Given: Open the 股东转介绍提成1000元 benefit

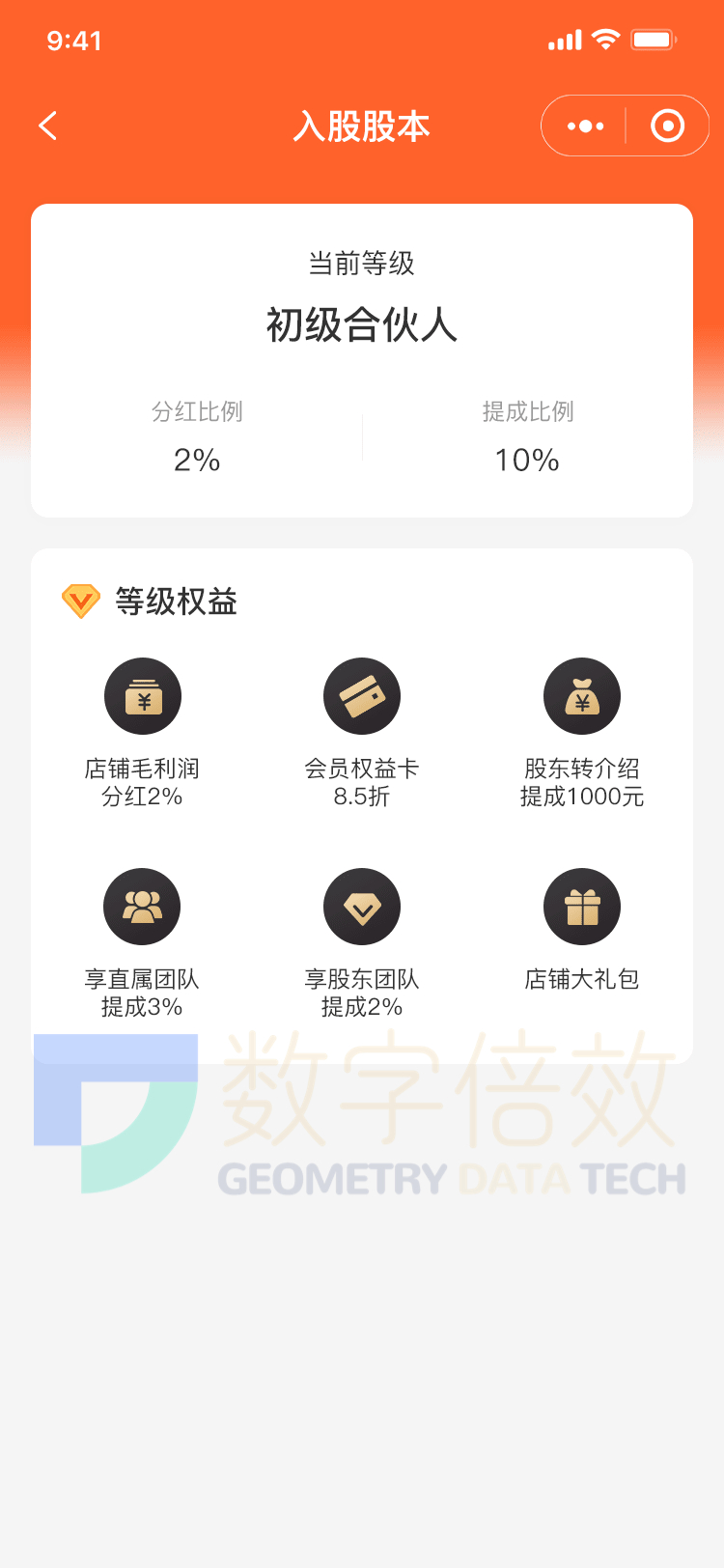Looking at the screenshot, I should click(582, 734).
